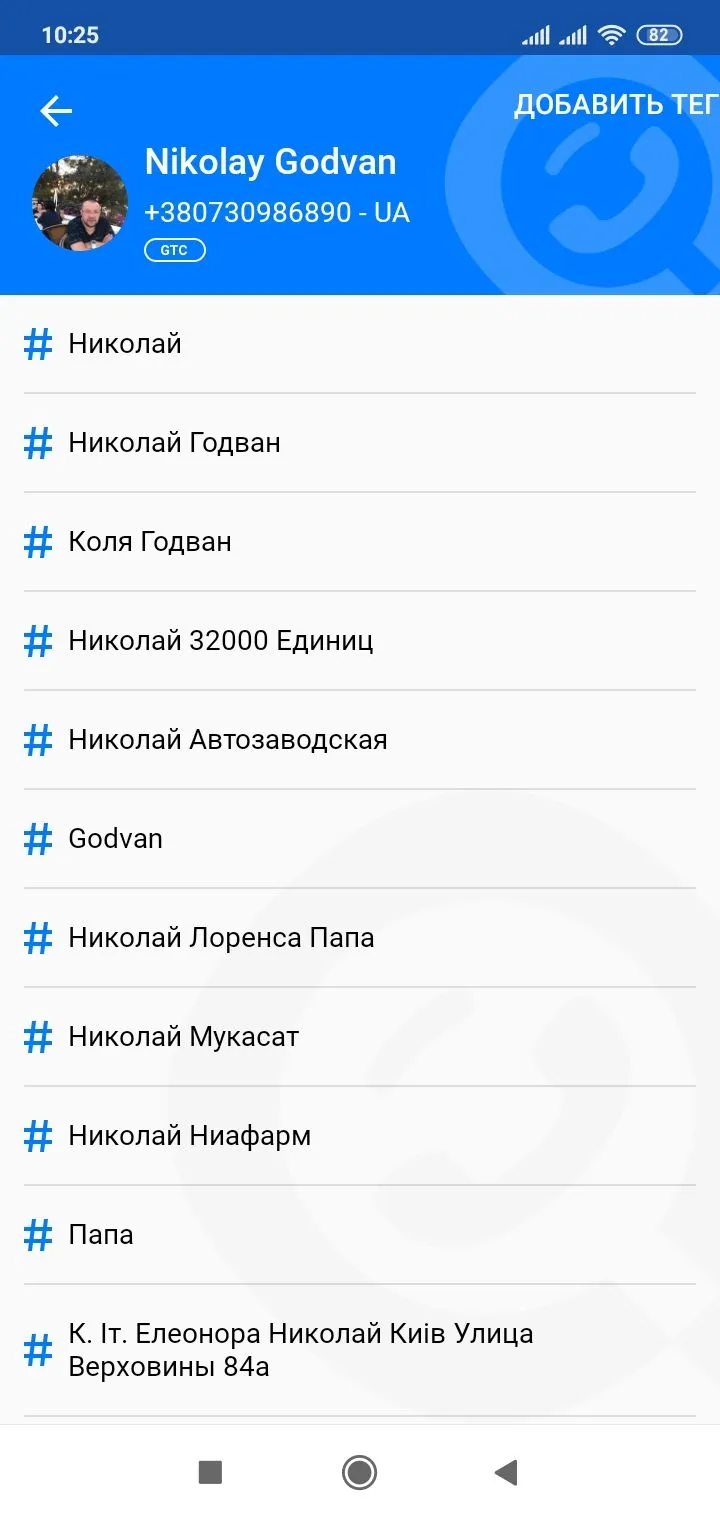The height and width of the screenshot is (1520, 720).
Task: Tap the hashtag icon beside Godvan
Action: [x=37, y=838]
